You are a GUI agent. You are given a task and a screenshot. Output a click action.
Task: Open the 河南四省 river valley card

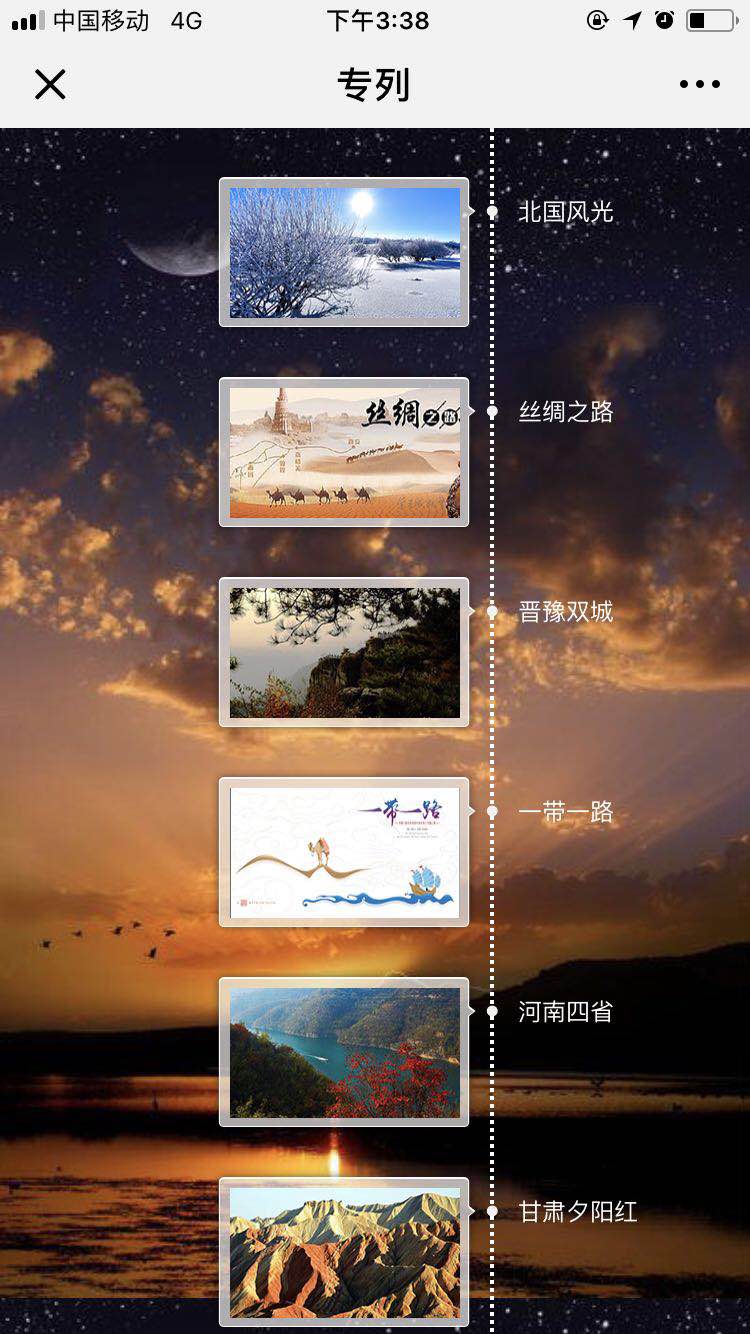(344, 1052)
